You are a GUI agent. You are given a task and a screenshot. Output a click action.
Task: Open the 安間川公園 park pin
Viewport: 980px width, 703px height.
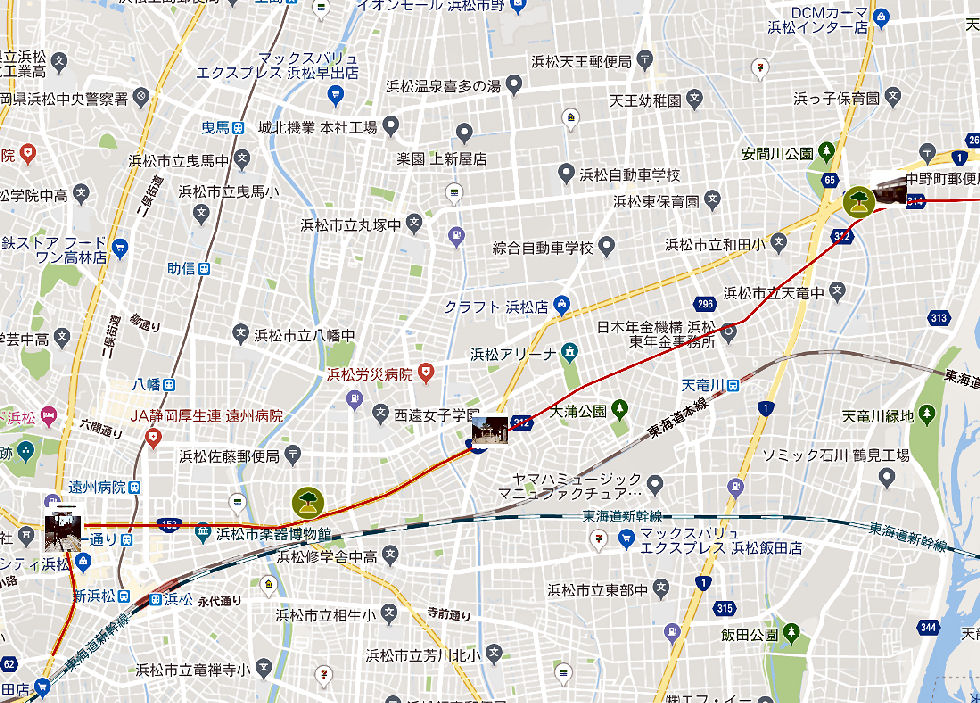click(827, 153)
